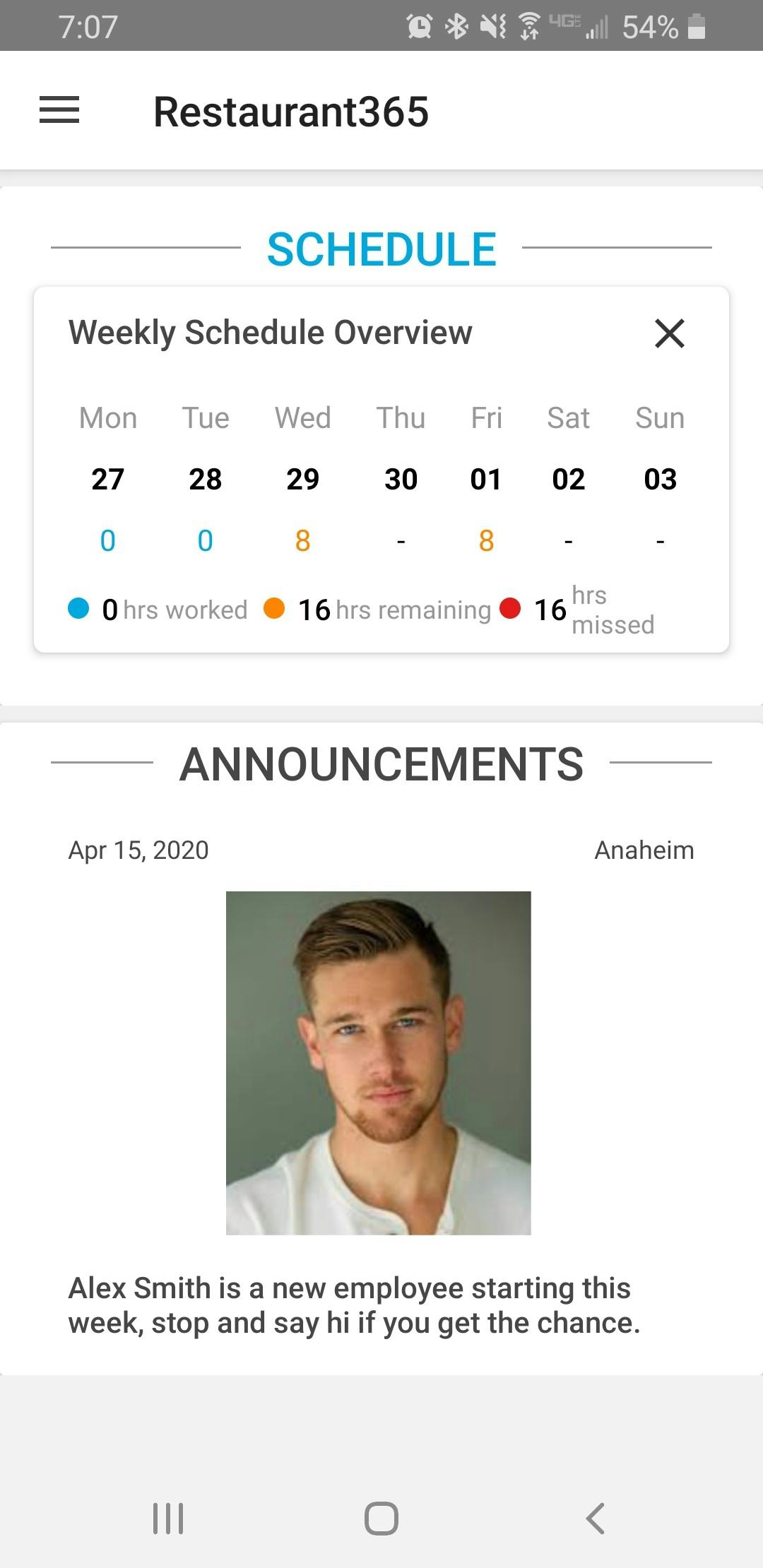
Task: Close the Weekly Schedule Overview card
Action: (x=669, y=333)
